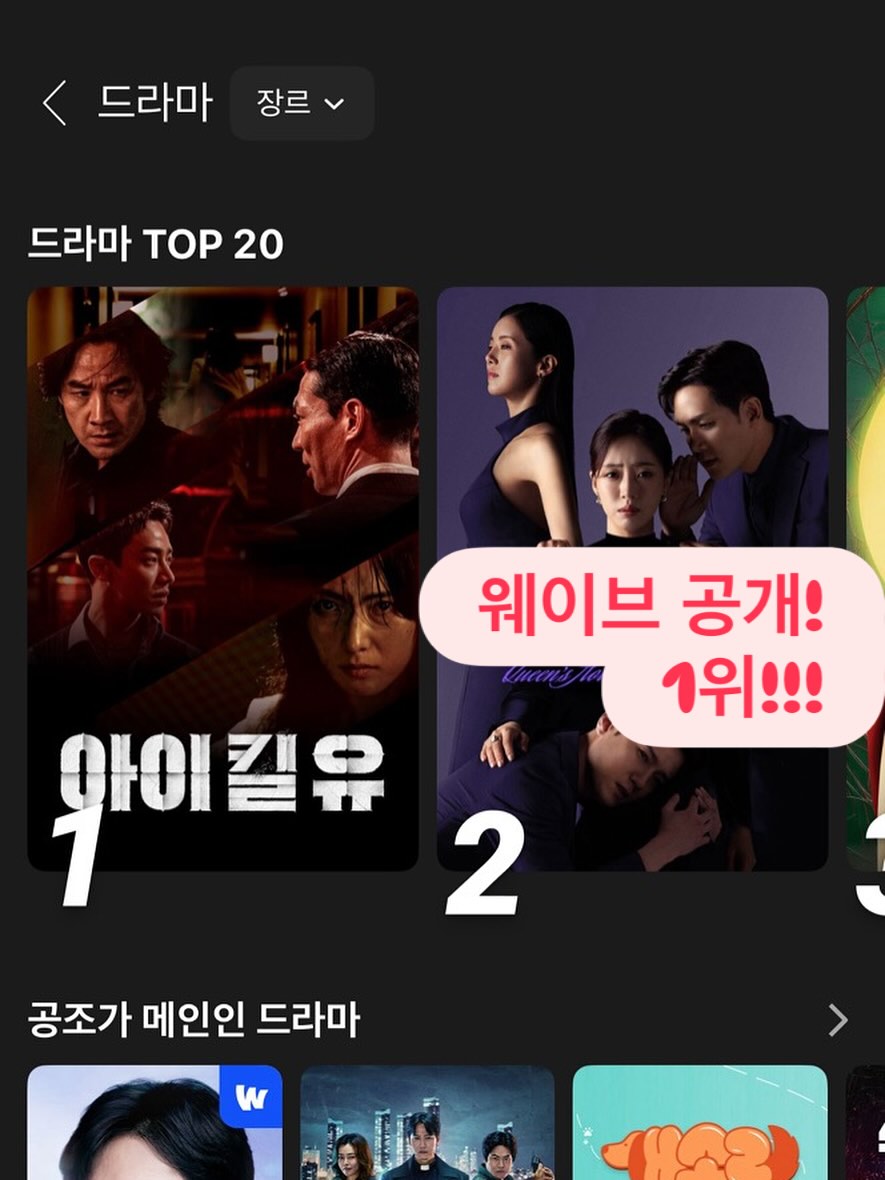View more of 공조가 메인인 드라마
Screen dimensions: 885x1180
coord(837,1020)
